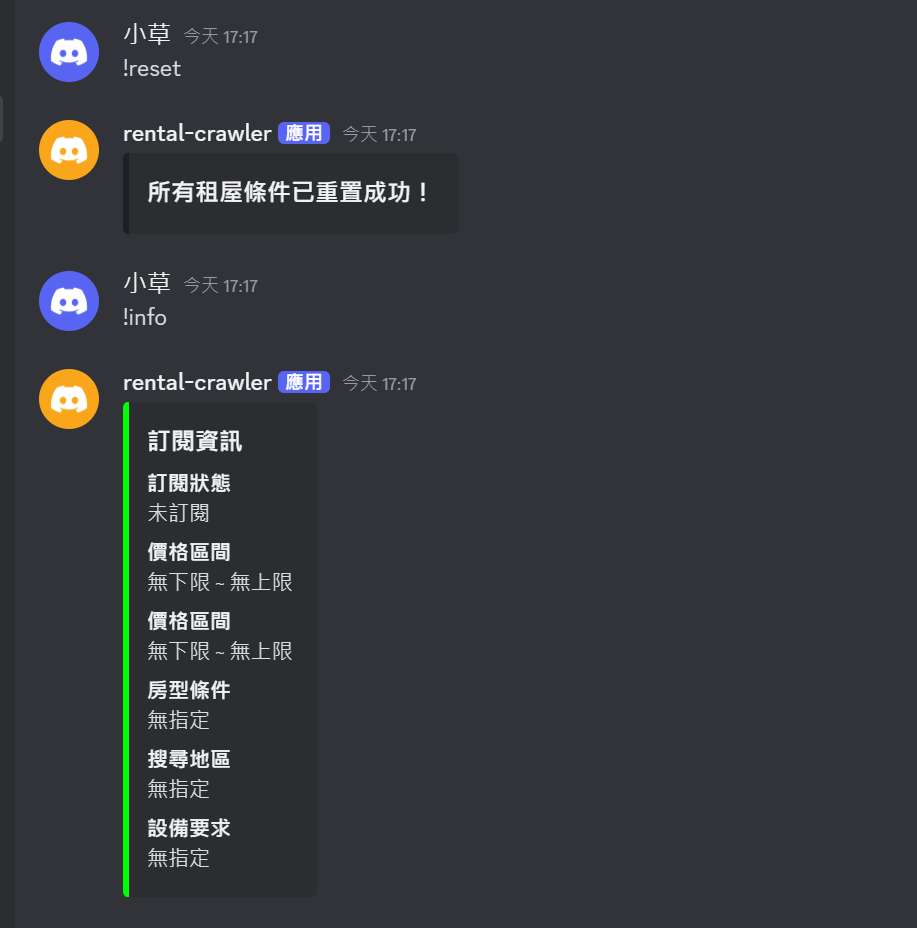Open 小草's username above the !info message

tap(147, 284)
